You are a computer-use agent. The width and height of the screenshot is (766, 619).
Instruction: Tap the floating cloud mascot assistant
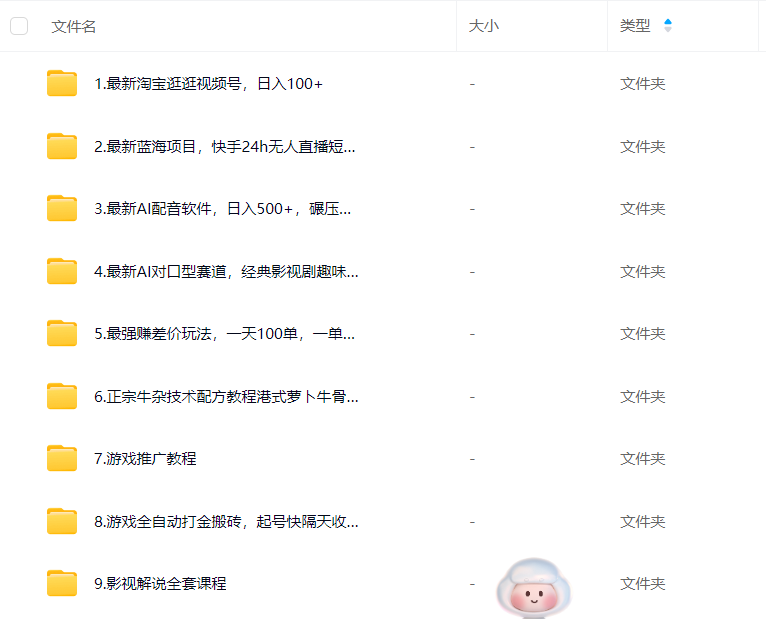click(535, 588)
